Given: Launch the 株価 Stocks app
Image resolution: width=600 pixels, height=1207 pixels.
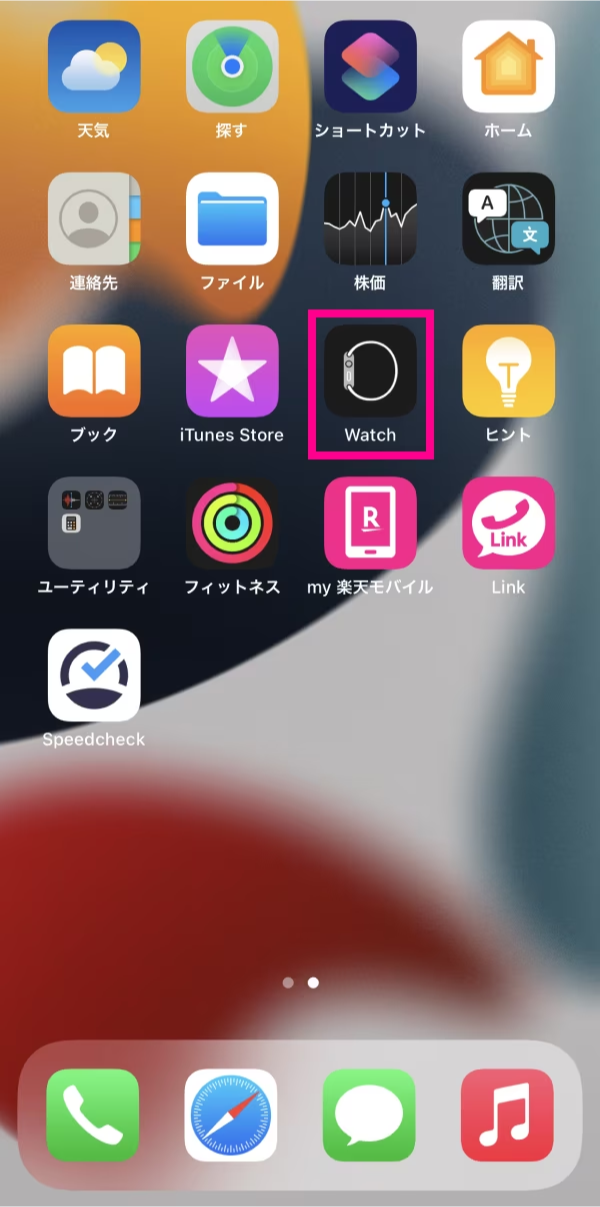Looking at the screenshot, I should 370,219.
